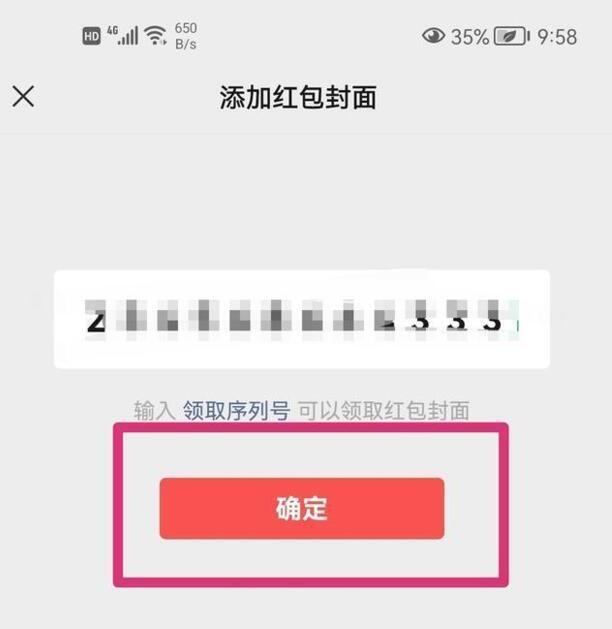Open the 领取序列号 link
612x629 pixels.
(236, 410)
